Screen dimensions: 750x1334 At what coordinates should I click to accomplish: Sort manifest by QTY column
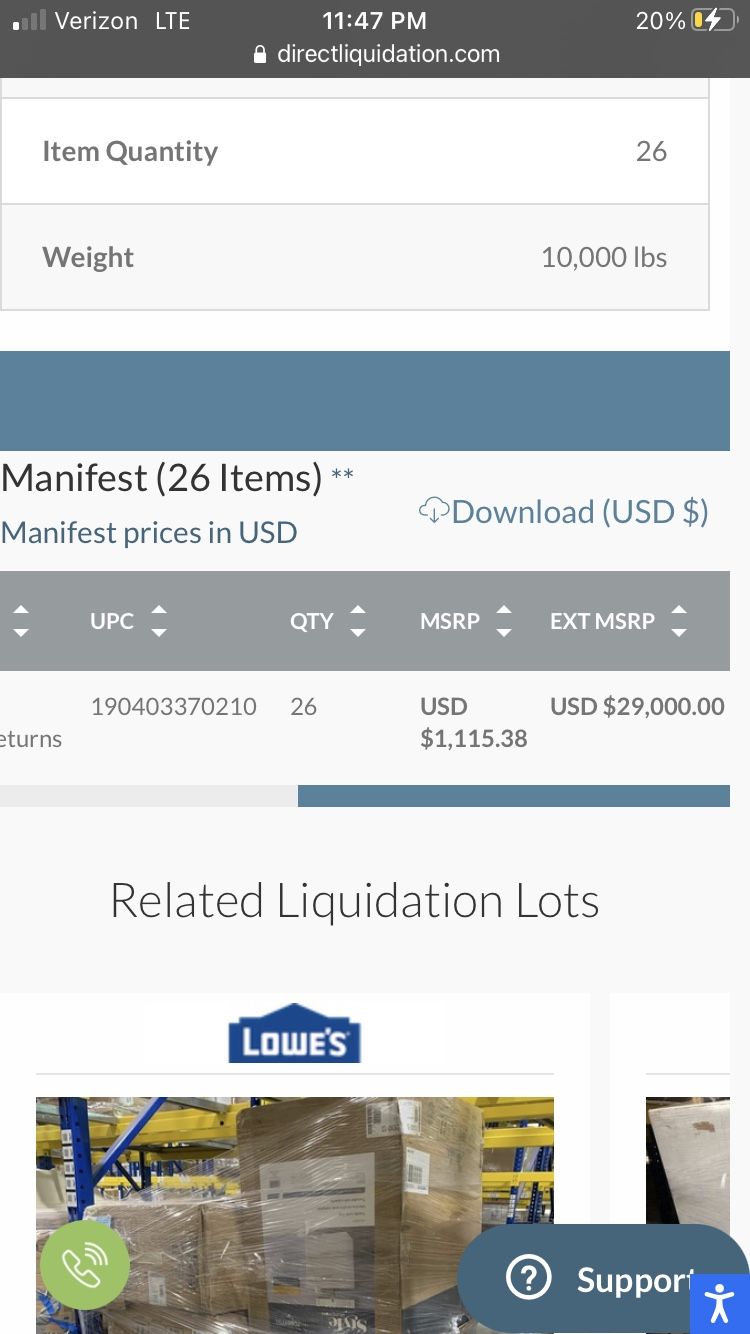pos(357,621)
